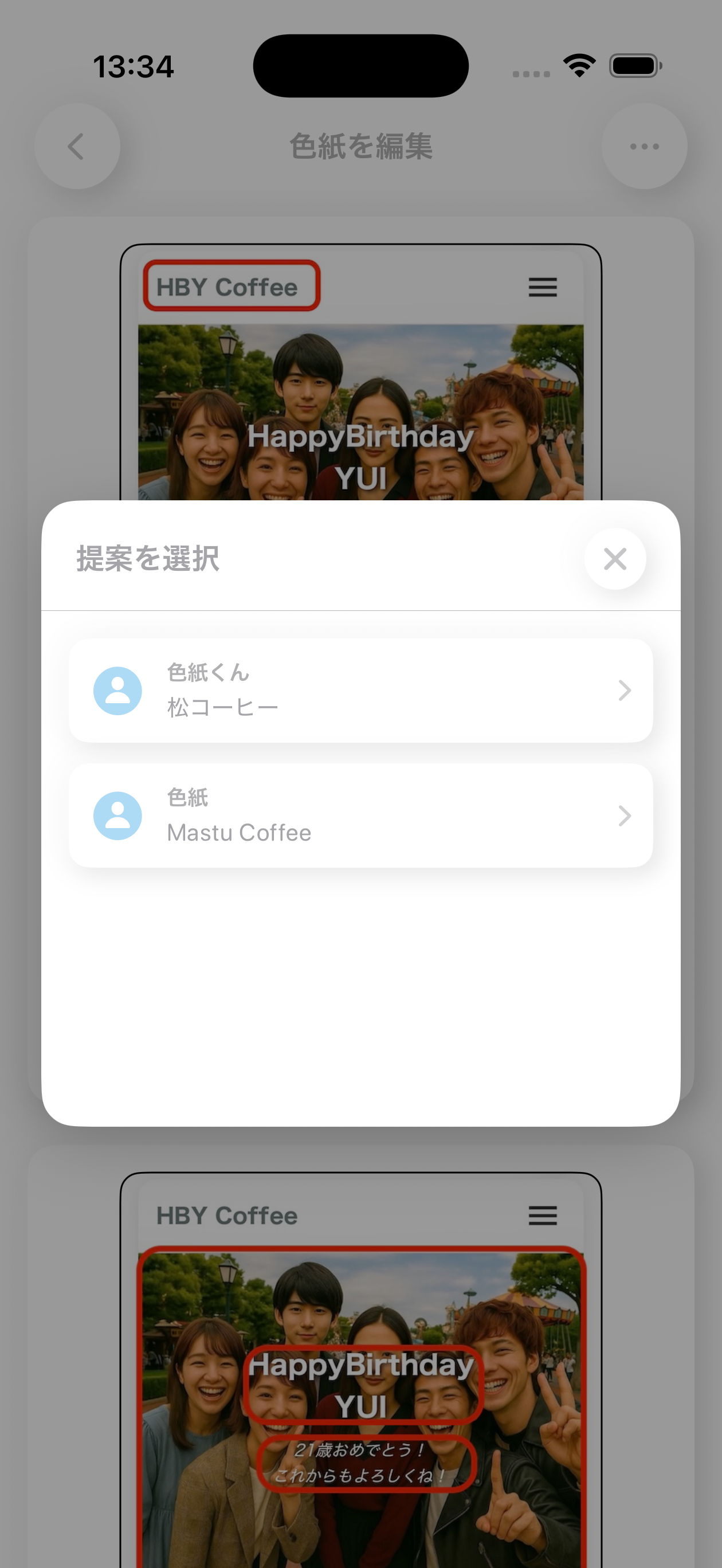This screenshot has height=1568, width=722.
Task: Expand the 色紙くん suggestion via its chevron
Action: [x=625, y=689]
